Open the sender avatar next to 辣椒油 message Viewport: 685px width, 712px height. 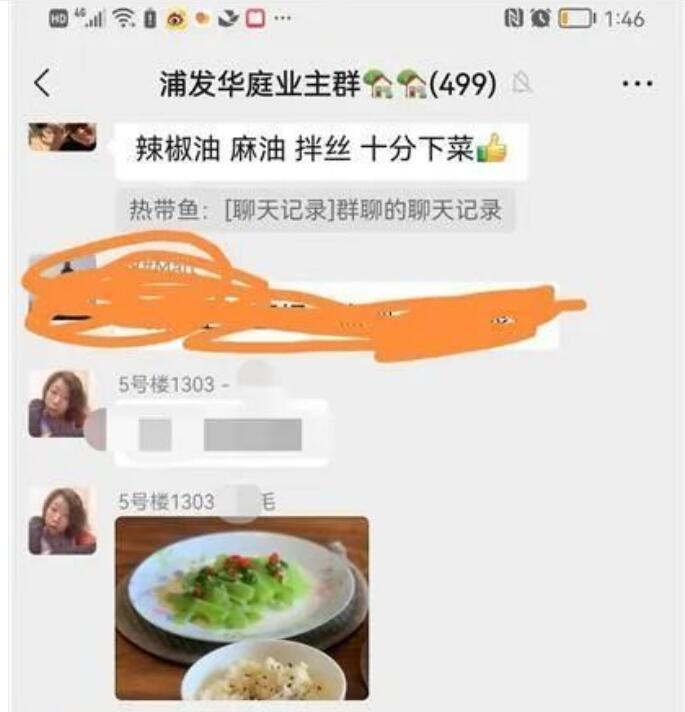coord(62,137)
